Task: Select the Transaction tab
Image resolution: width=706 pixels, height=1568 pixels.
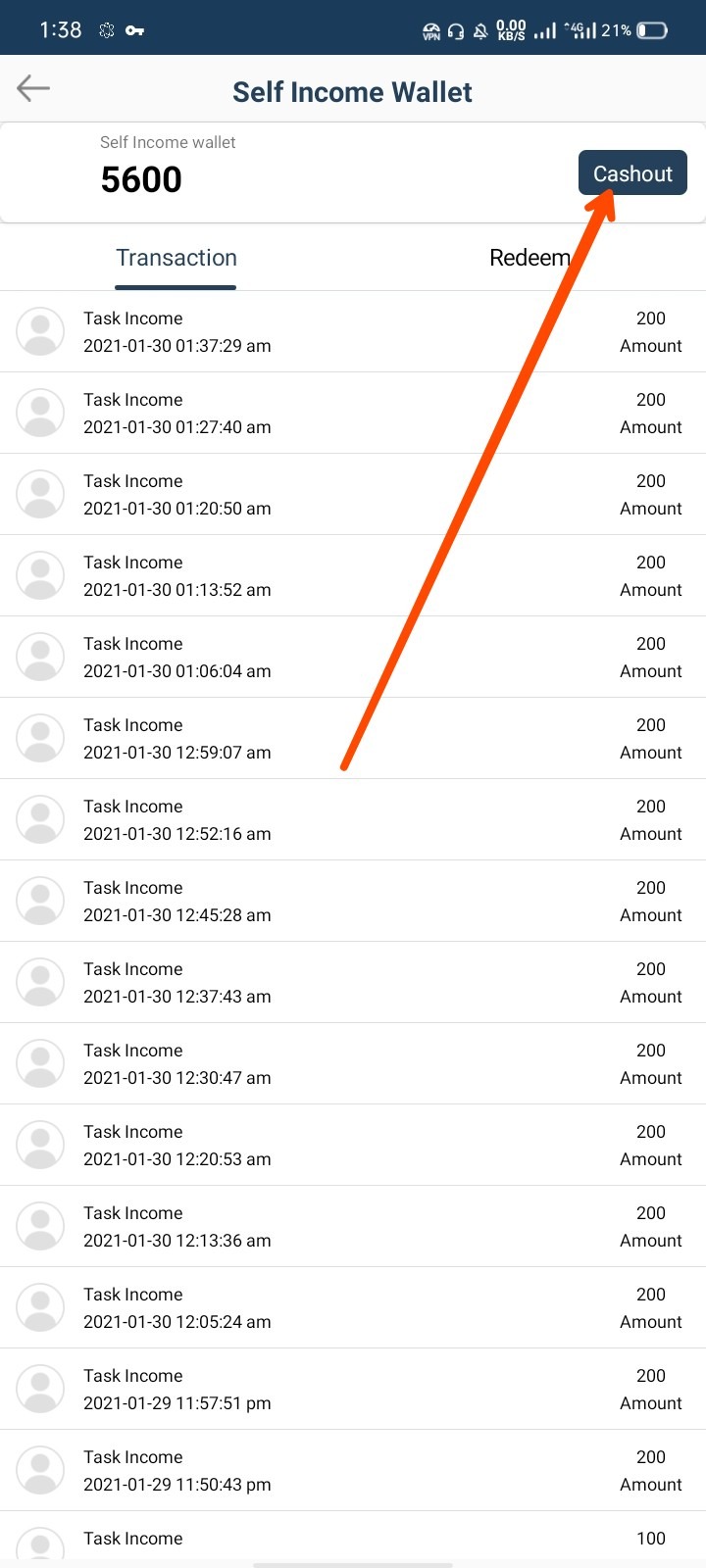Action: click(176, 258)
